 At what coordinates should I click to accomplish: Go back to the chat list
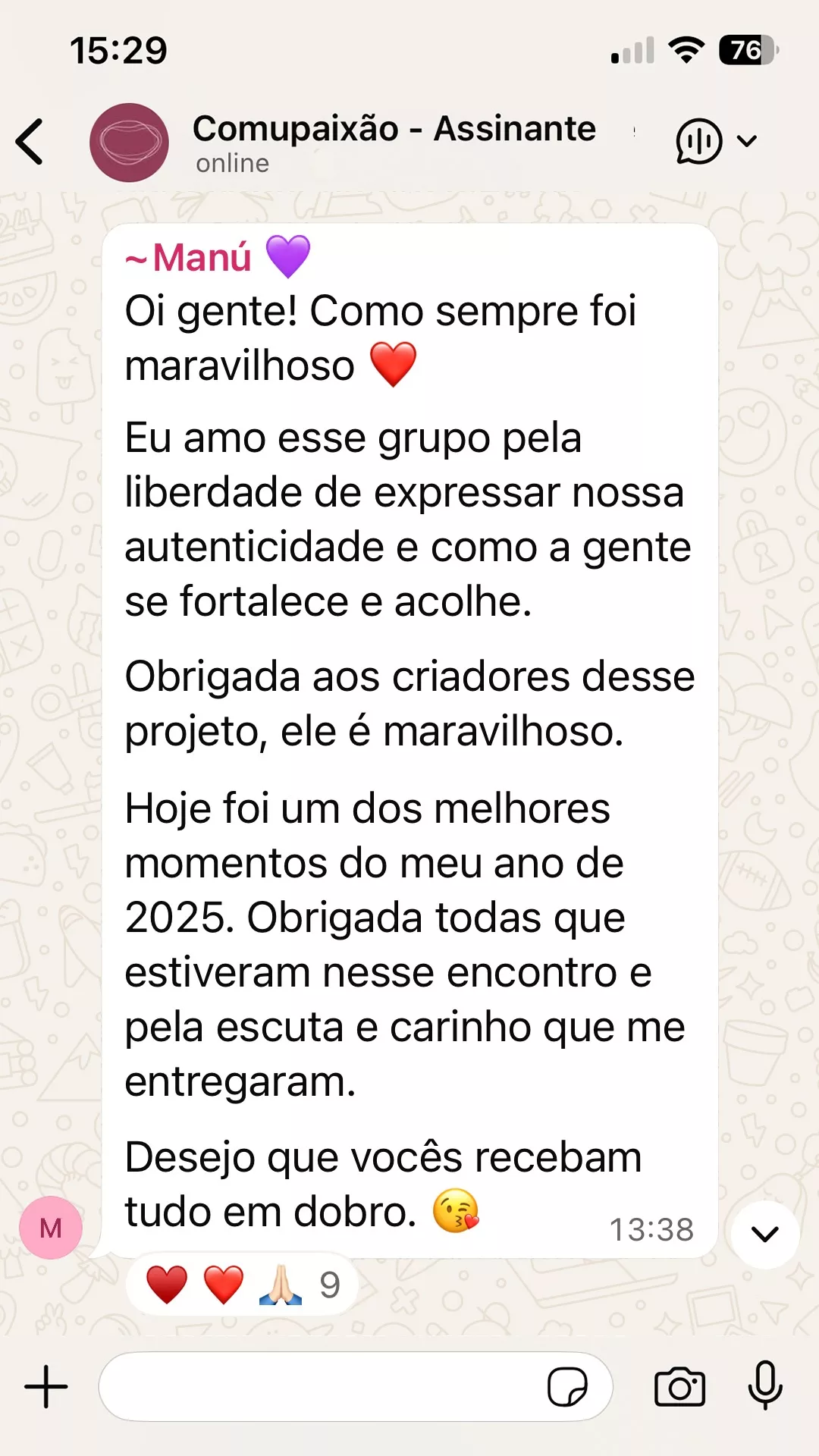30,142
